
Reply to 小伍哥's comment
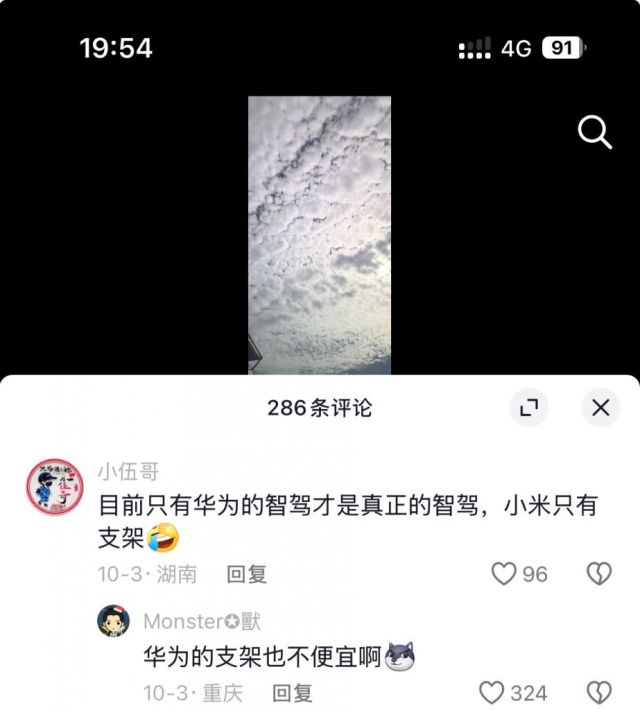tap(246, 574)
